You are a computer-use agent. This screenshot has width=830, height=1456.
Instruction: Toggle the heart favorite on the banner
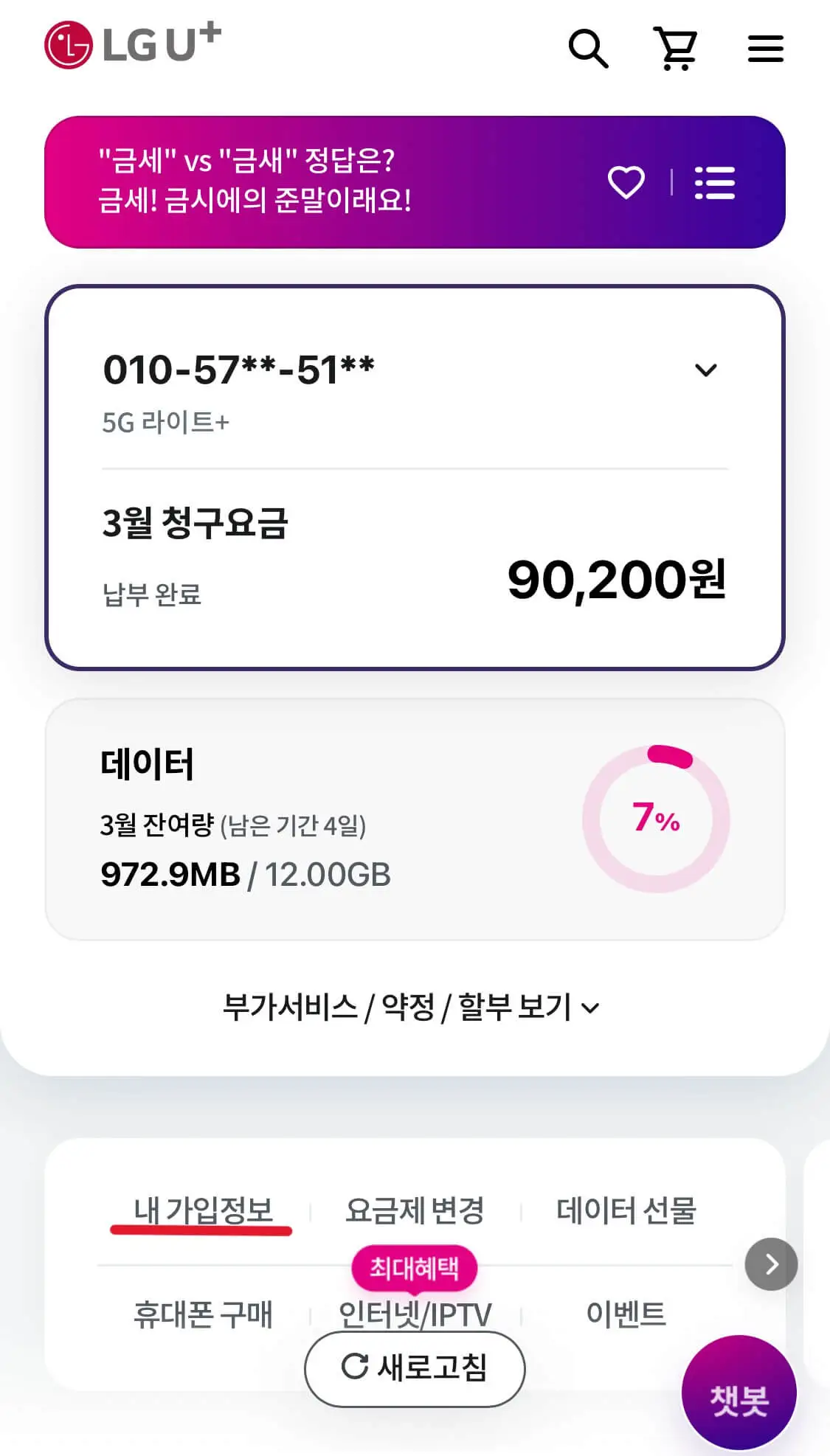point(626,183)
